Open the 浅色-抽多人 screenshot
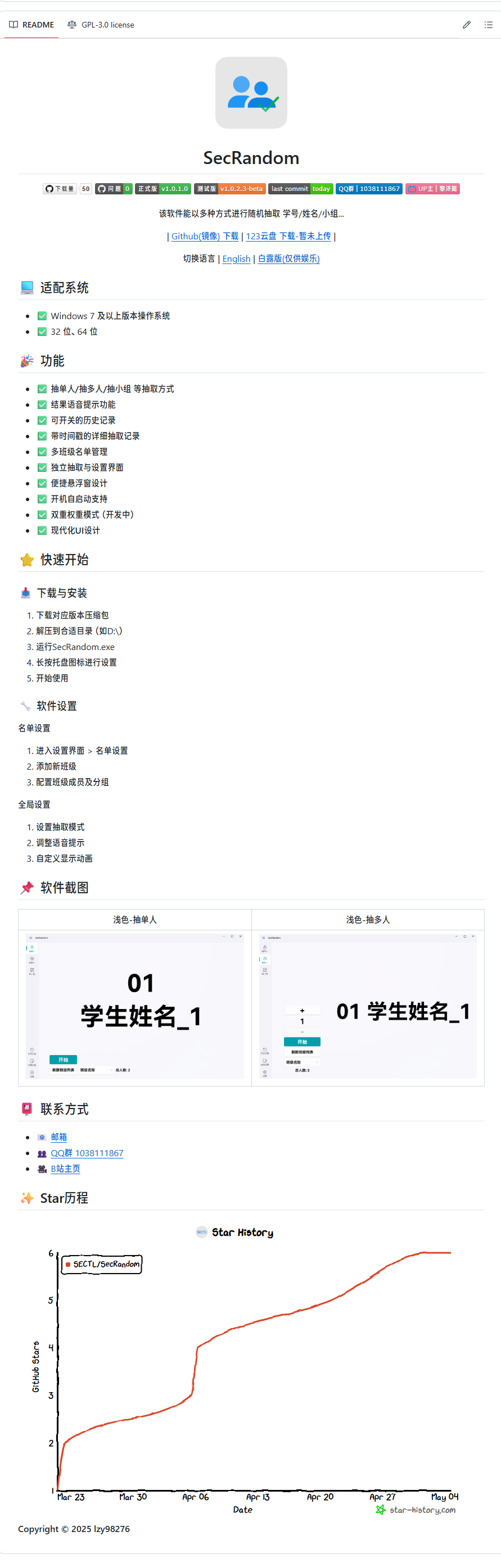The image size is (501, 1568). 368,1006
